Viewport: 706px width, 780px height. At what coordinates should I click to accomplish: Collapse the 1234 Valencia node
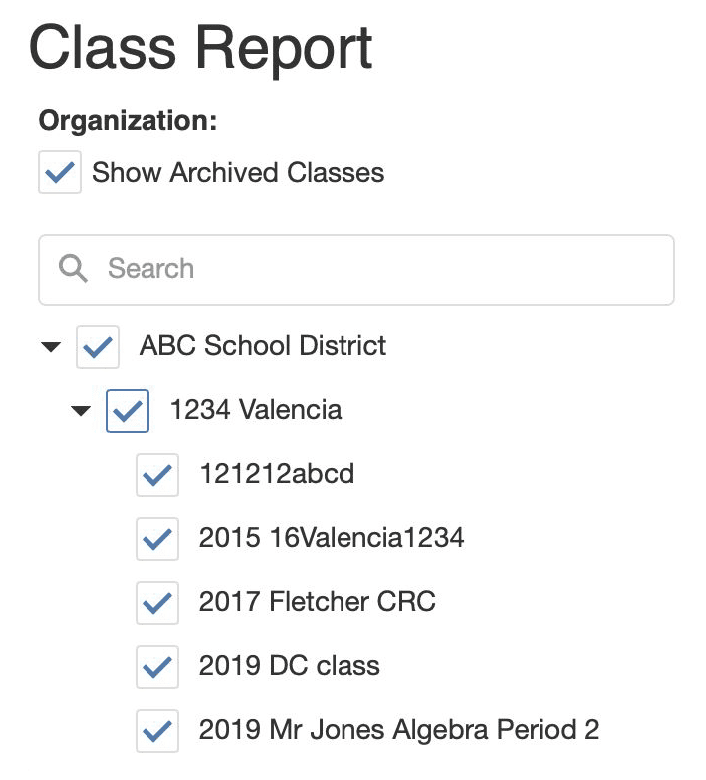[x=81, y=411]
